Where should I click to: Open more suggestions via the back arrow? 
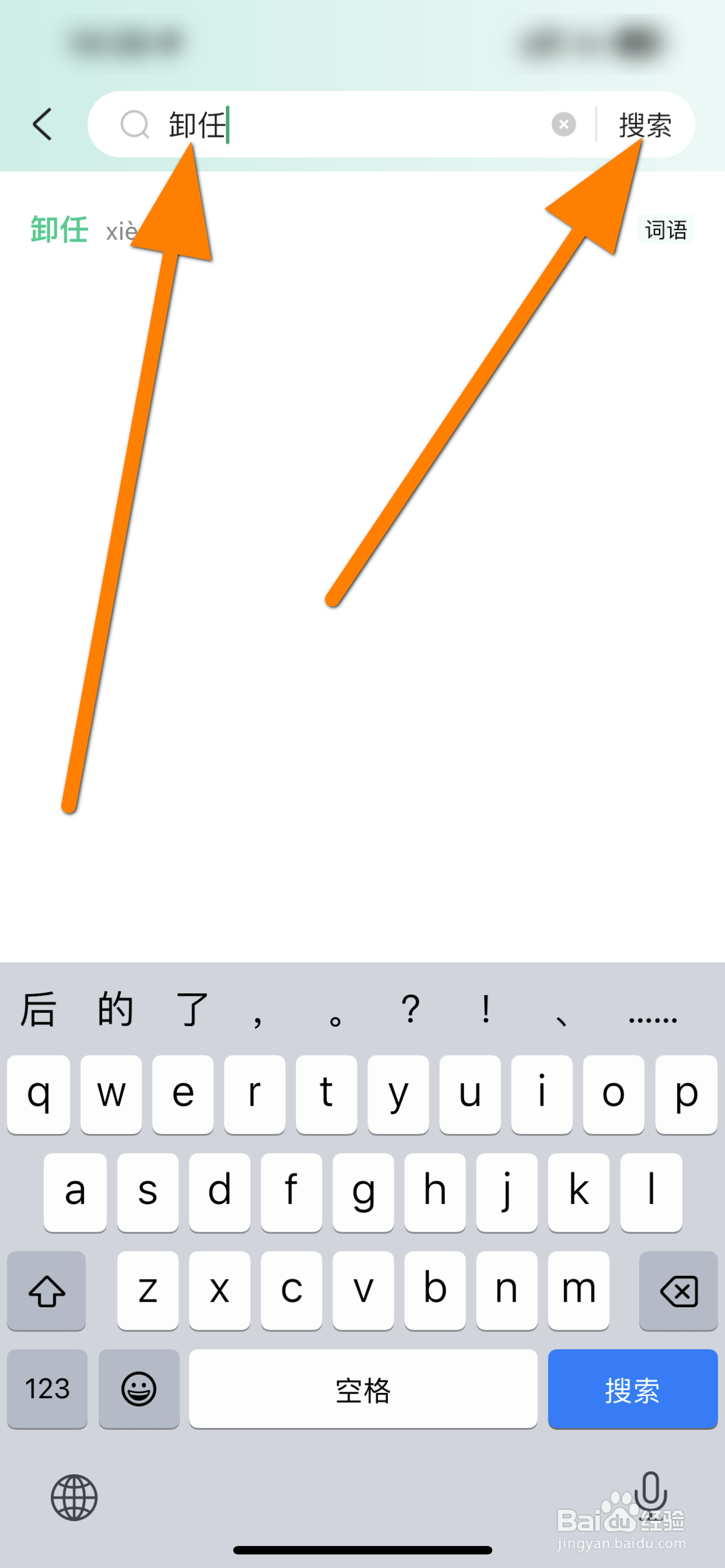pyautogui.click(x=42, y=124)
